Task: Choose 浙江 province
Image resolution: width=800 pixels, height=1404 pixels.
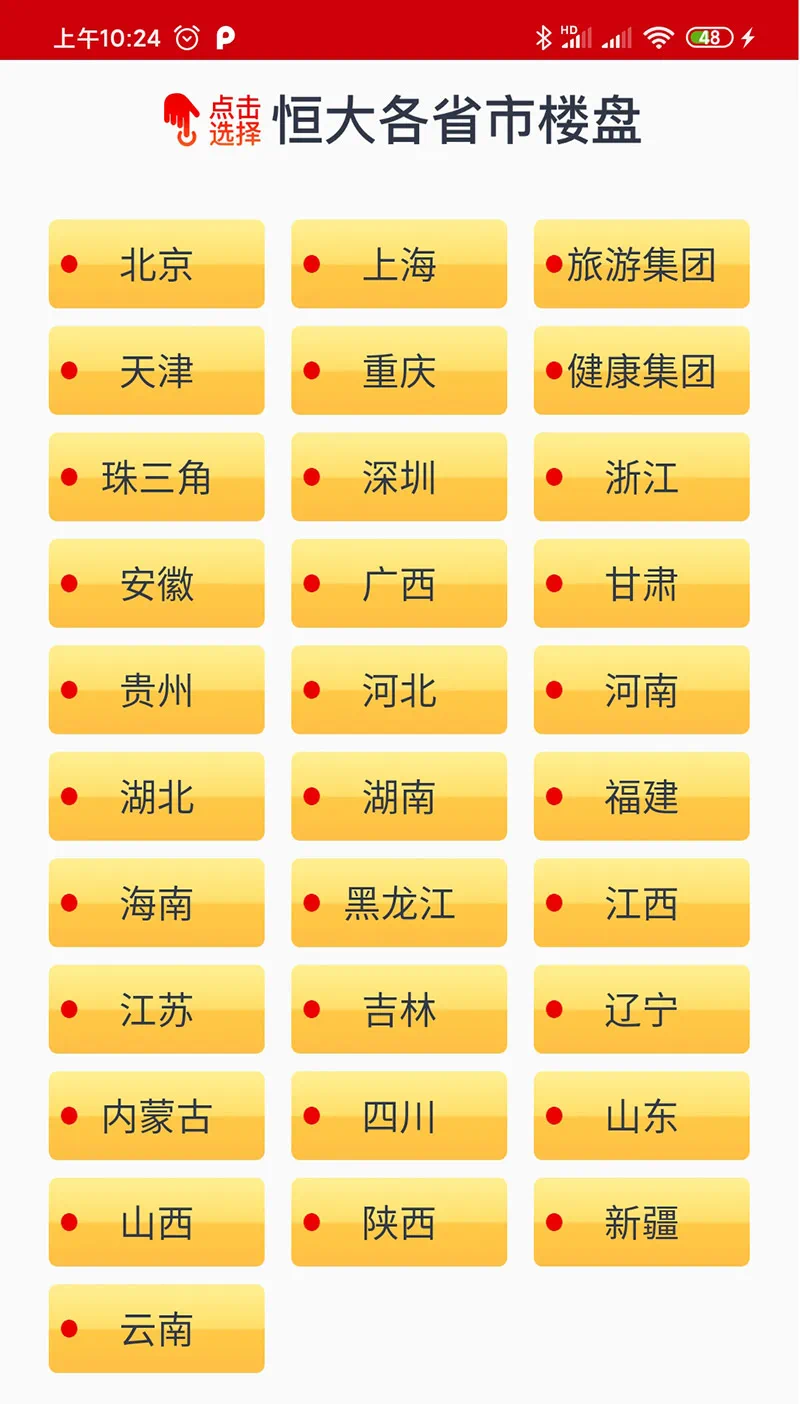Action: [642, 477]
